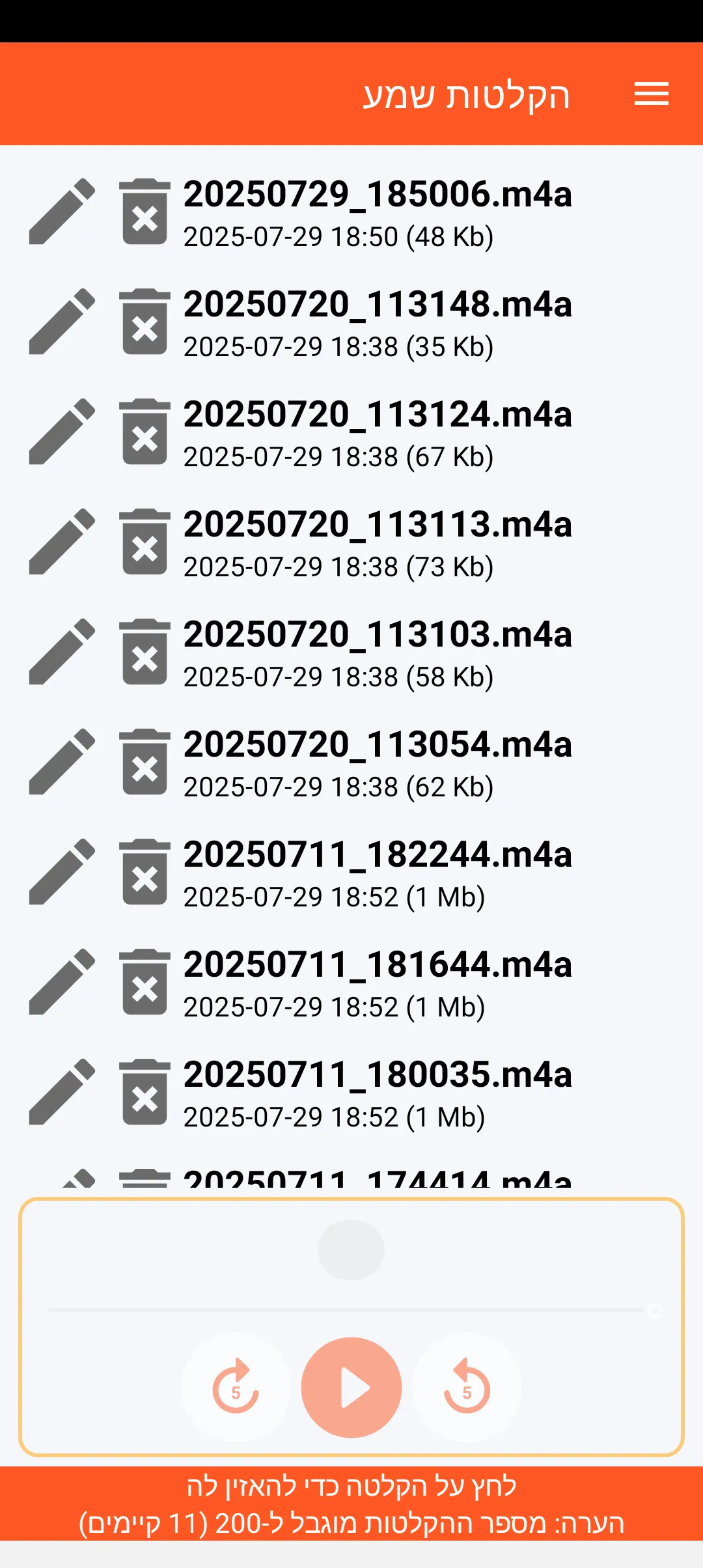Image resolution: width=703 pixels, height=1568 pixels.
Task: Trash the recording 20250720_113148.m4a
Action: (145, 322)
